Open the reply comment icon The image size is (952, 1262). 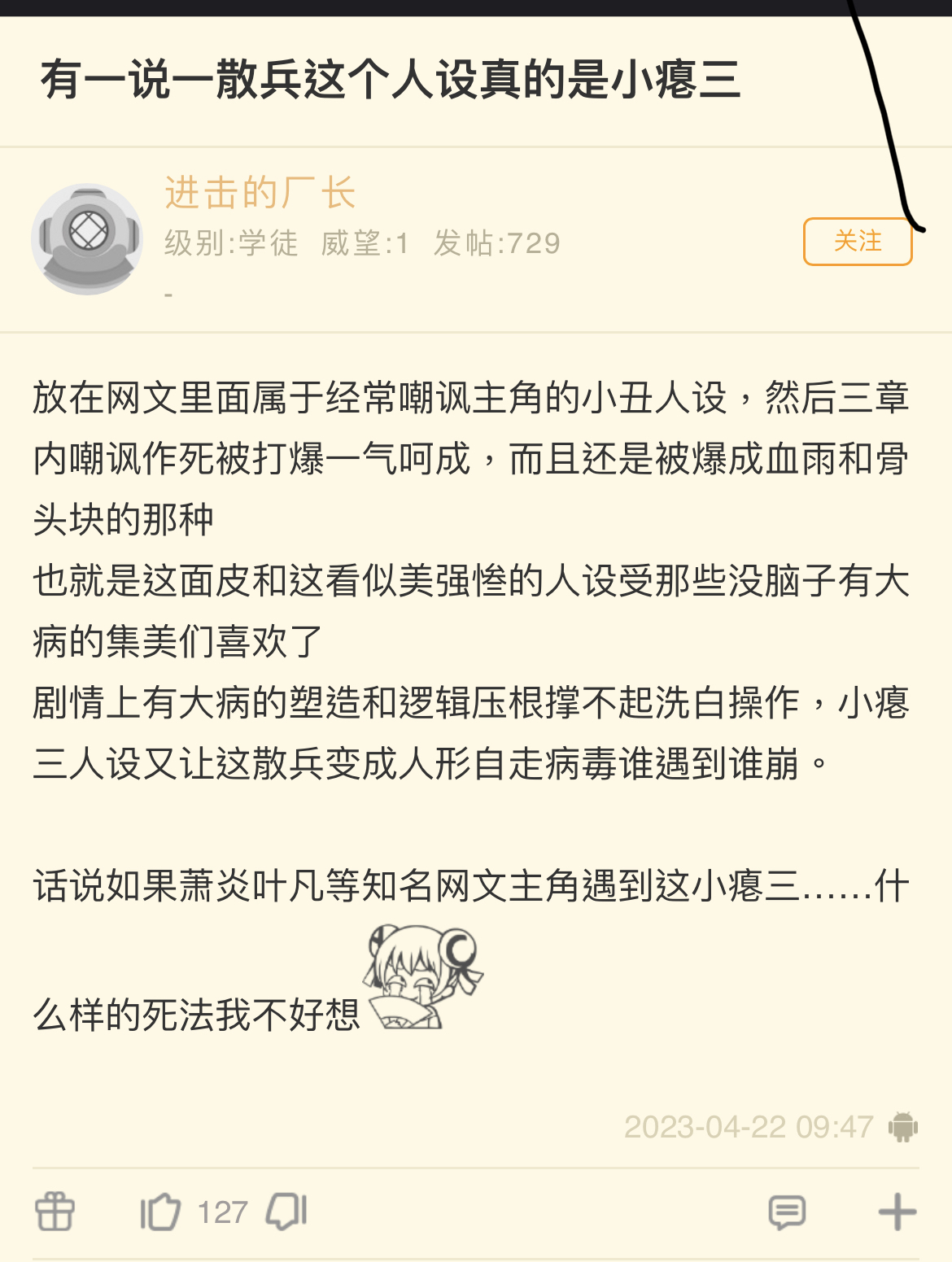(x=787, y=1212)
